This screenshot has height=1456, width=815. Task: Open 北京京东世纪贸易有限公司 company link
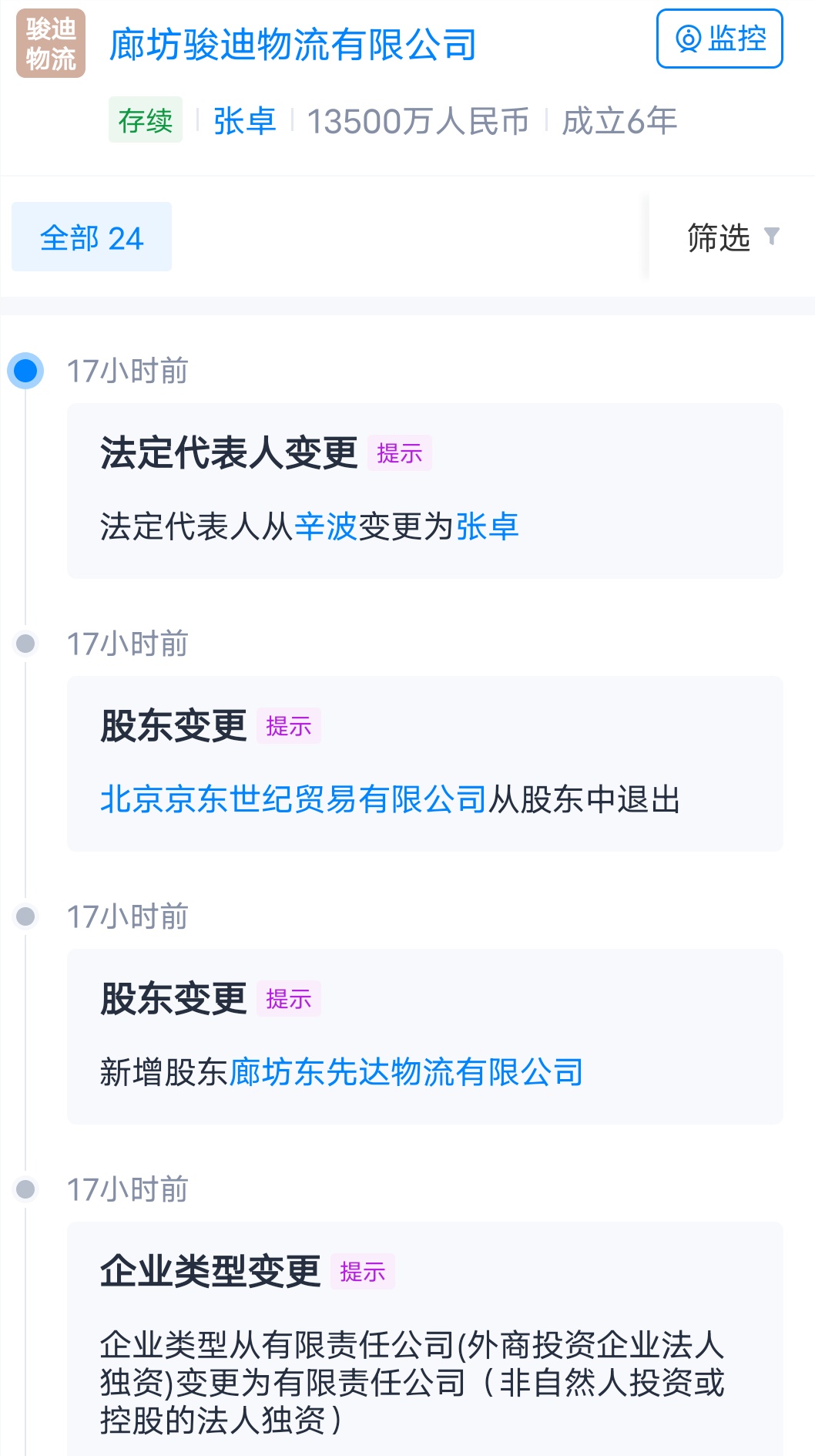tap(293, 799)
